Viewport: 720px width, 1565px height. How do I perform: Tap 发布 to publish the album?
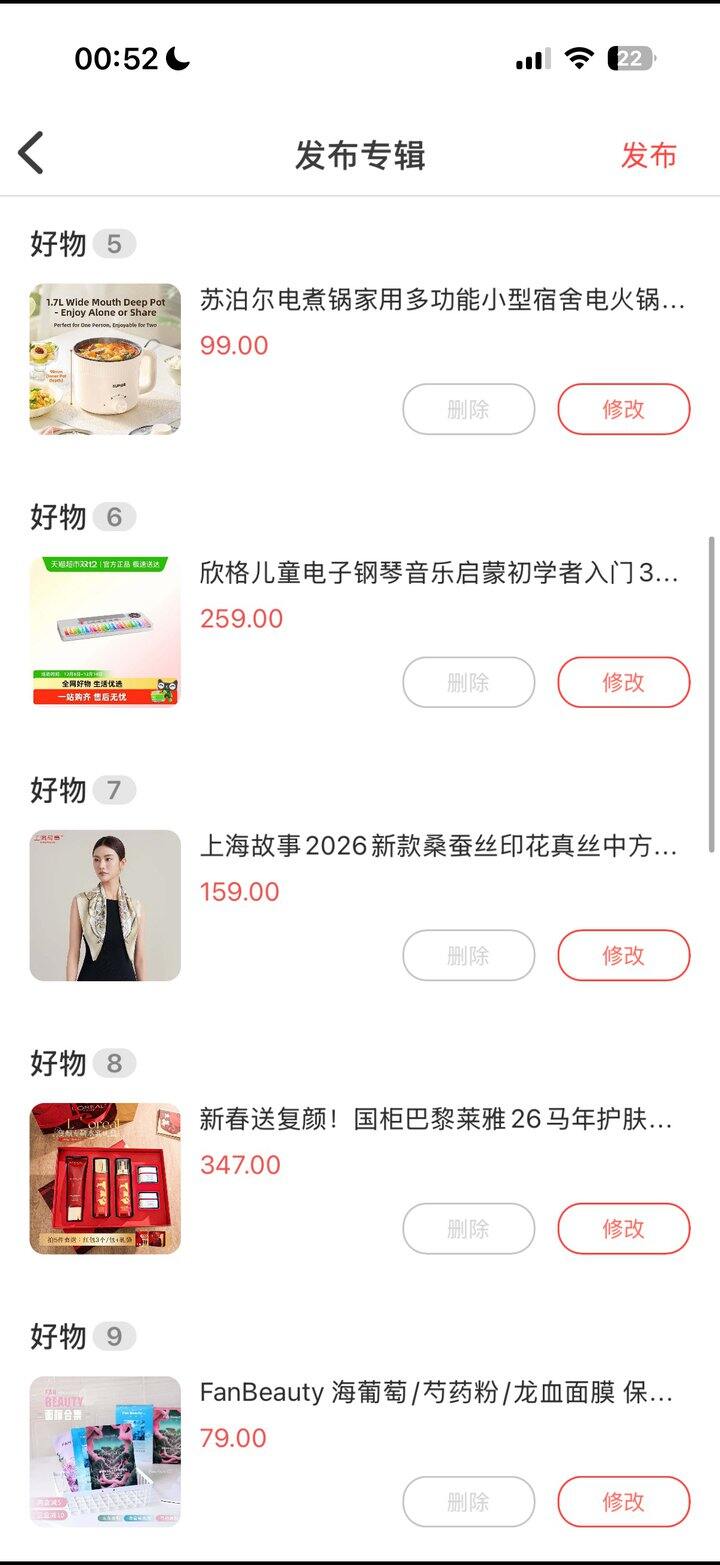click(648, 155)
